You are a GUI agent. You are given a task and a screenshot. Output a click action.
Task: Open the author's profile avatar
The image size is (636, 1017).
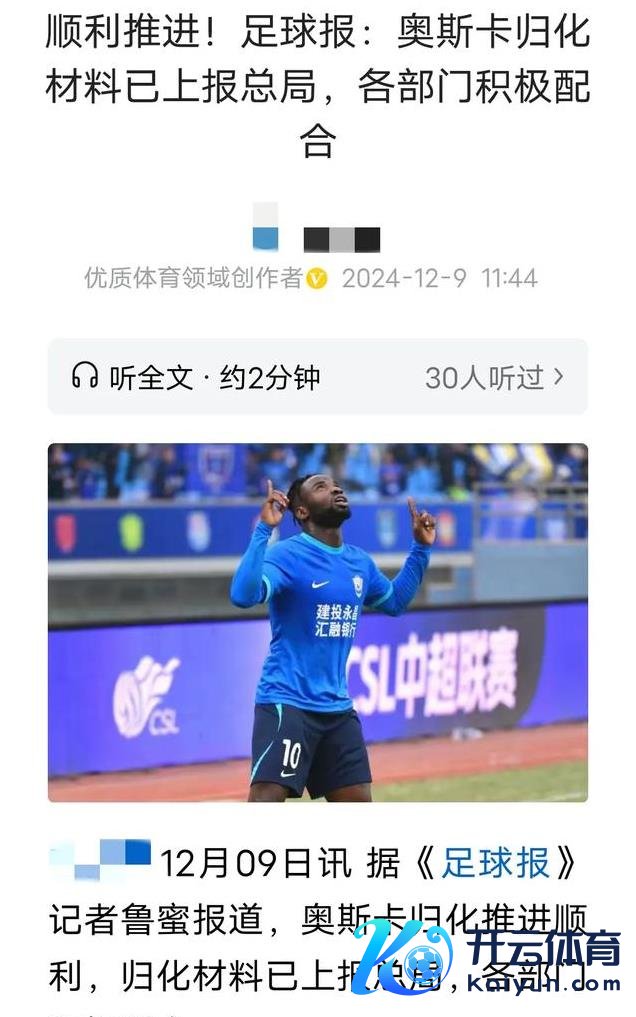point(265,227)
